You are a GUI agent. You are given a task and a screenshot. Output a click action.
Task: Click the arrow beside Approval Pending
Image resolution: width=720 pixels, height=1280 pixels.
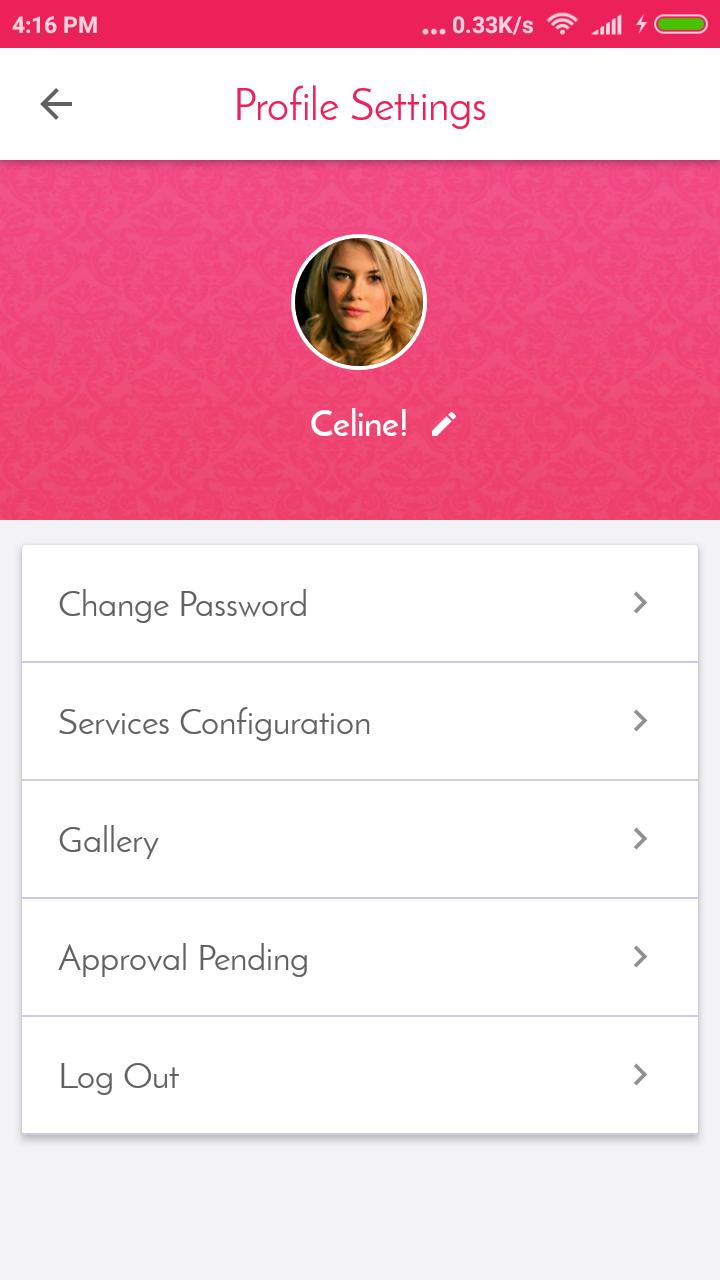pos(640,957)
